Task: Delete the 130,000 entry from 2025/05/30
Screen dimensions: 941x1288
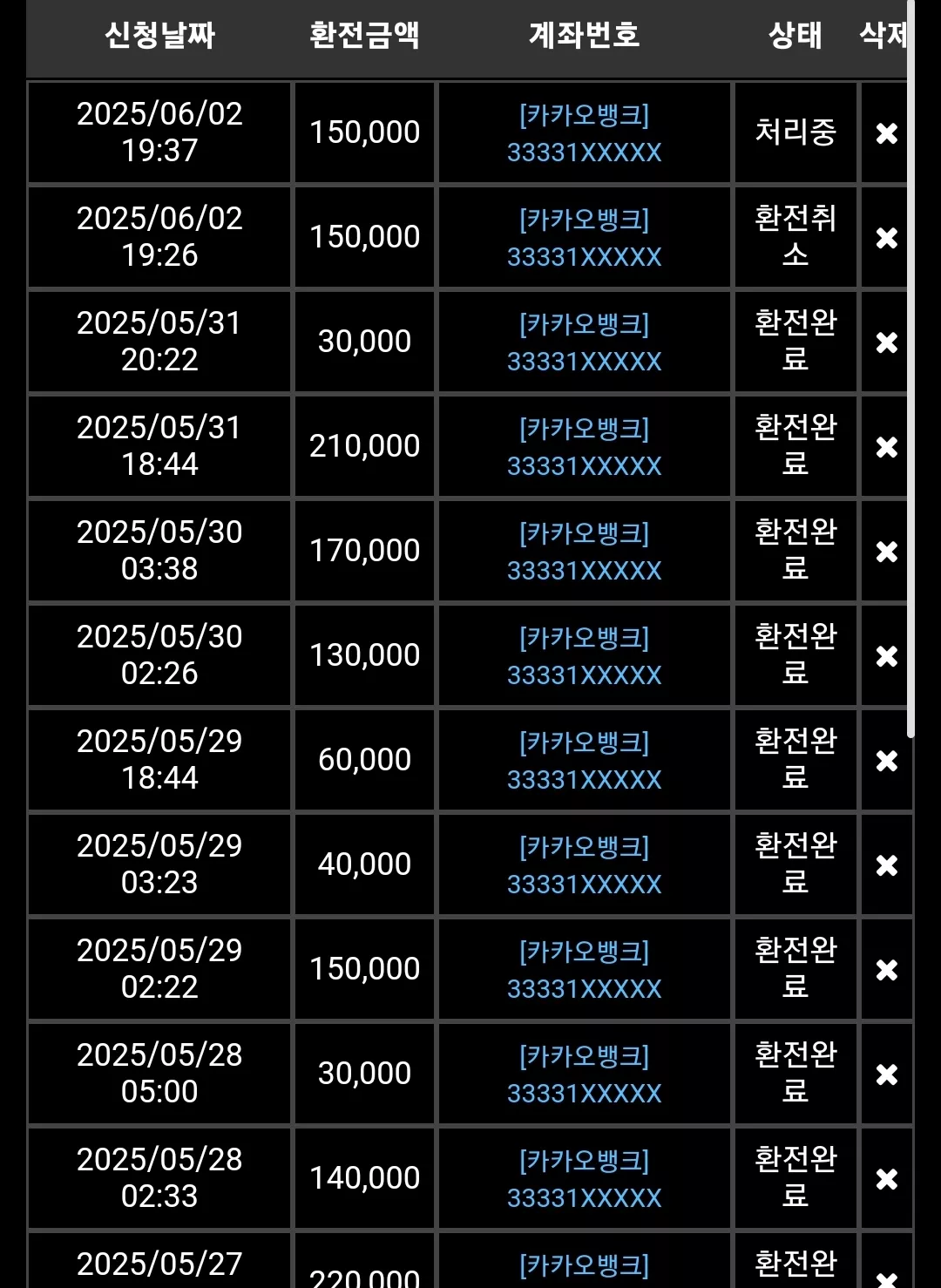Action: (x=887, y=656)
